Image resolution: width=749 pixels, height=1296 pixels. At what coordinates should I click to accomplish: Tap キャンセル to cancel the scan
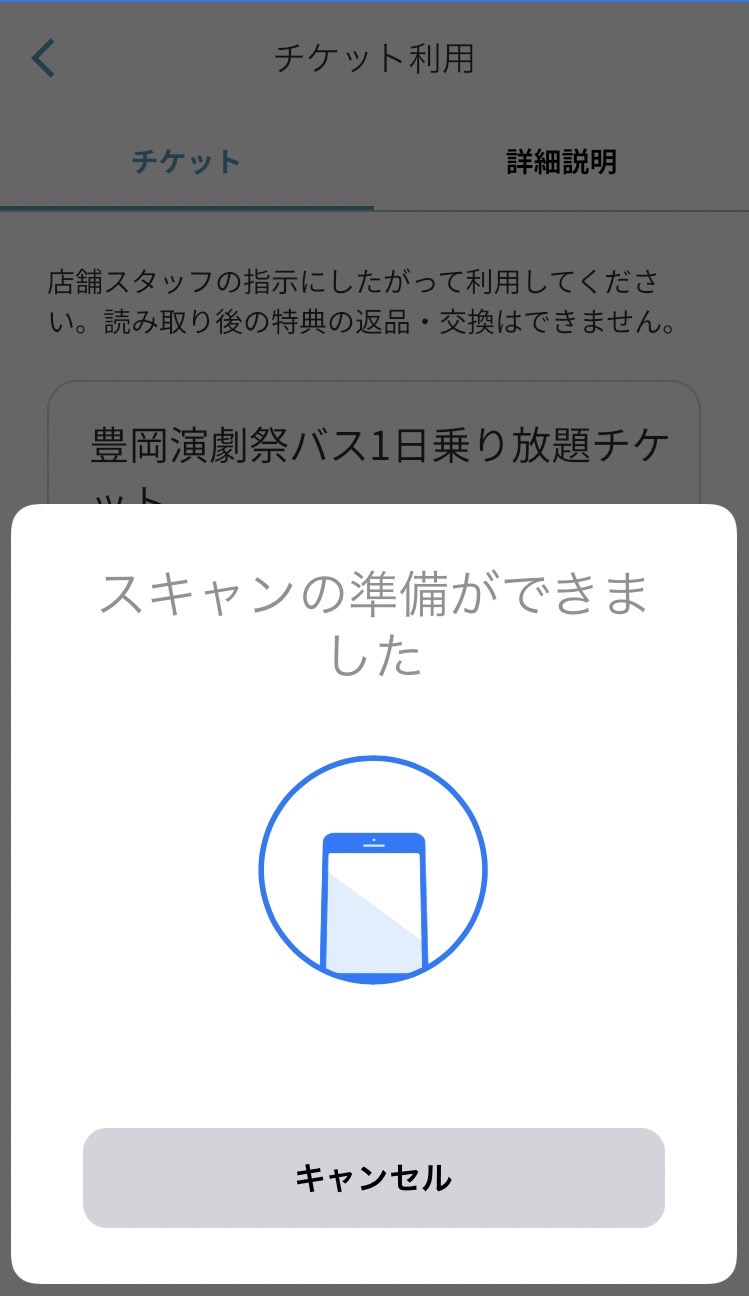tap(373, 1177)
